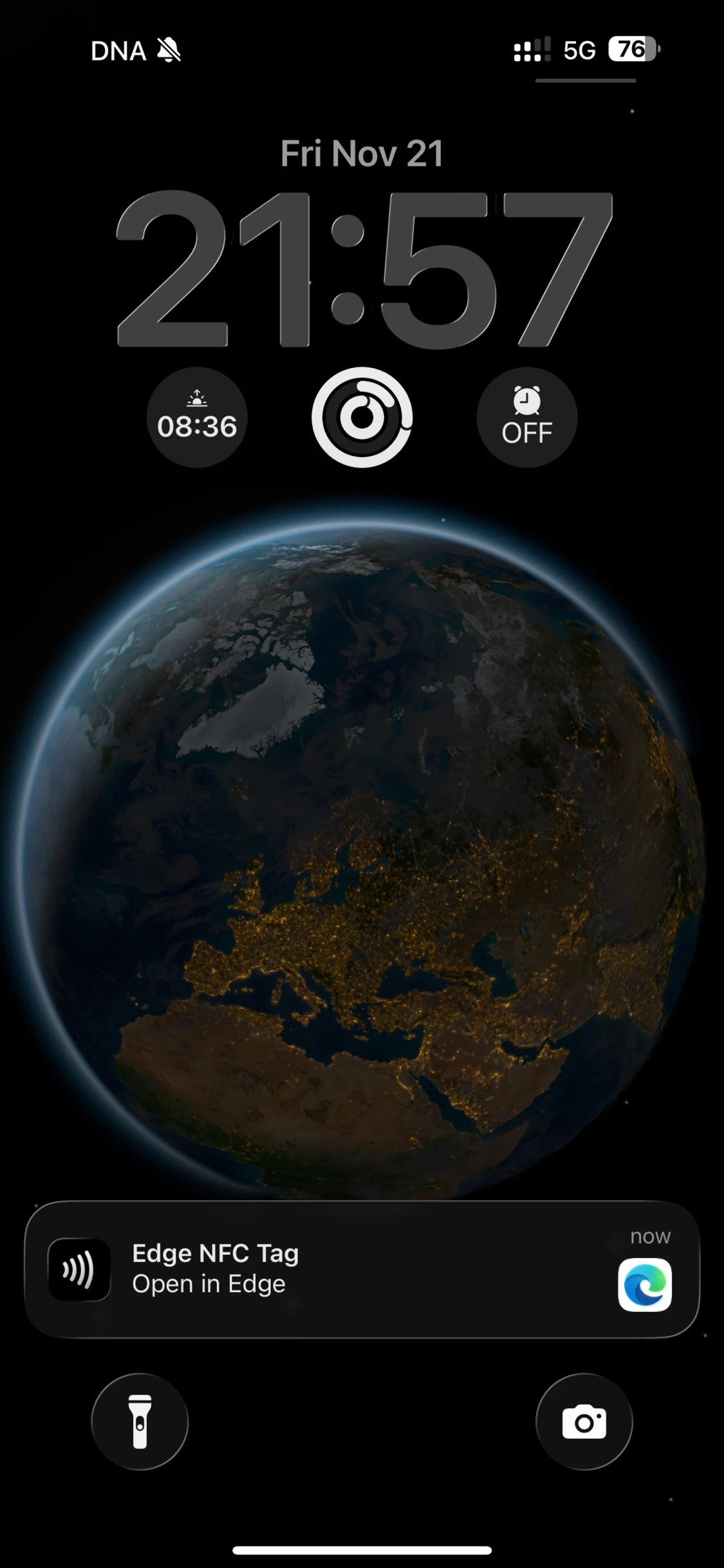The height and width of the screenshot is (1568, 724).
Task: Turn on the flashlight
Action: [x=140, y=1421]
